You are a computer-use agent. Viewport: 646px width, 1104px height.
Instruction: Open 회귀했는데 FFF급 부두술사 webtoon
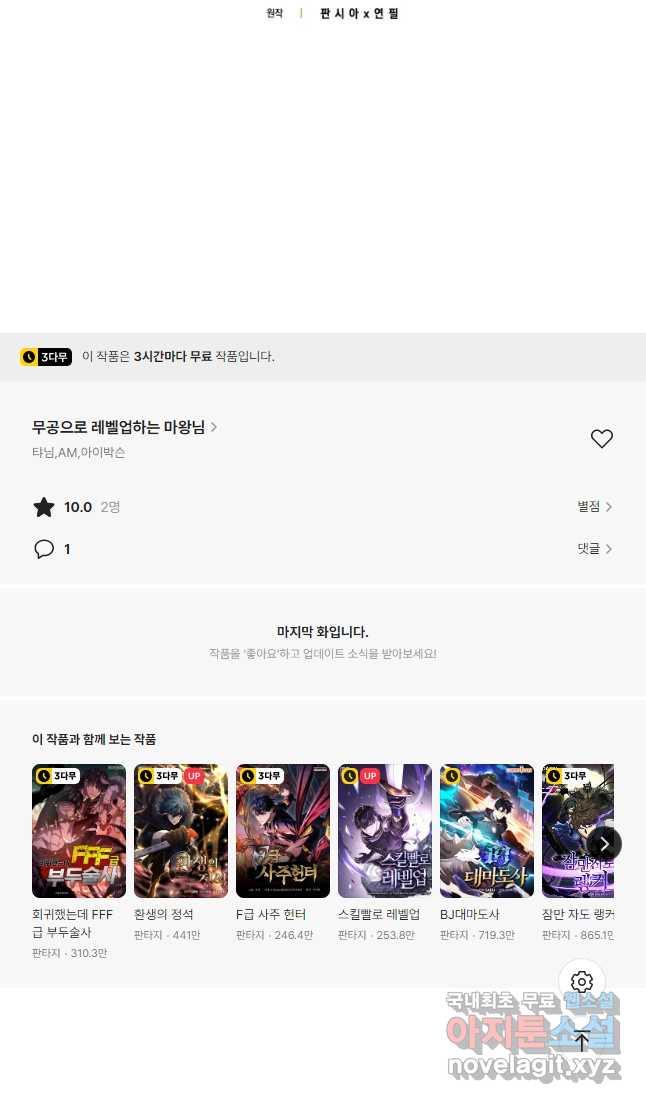coord(79,831)
